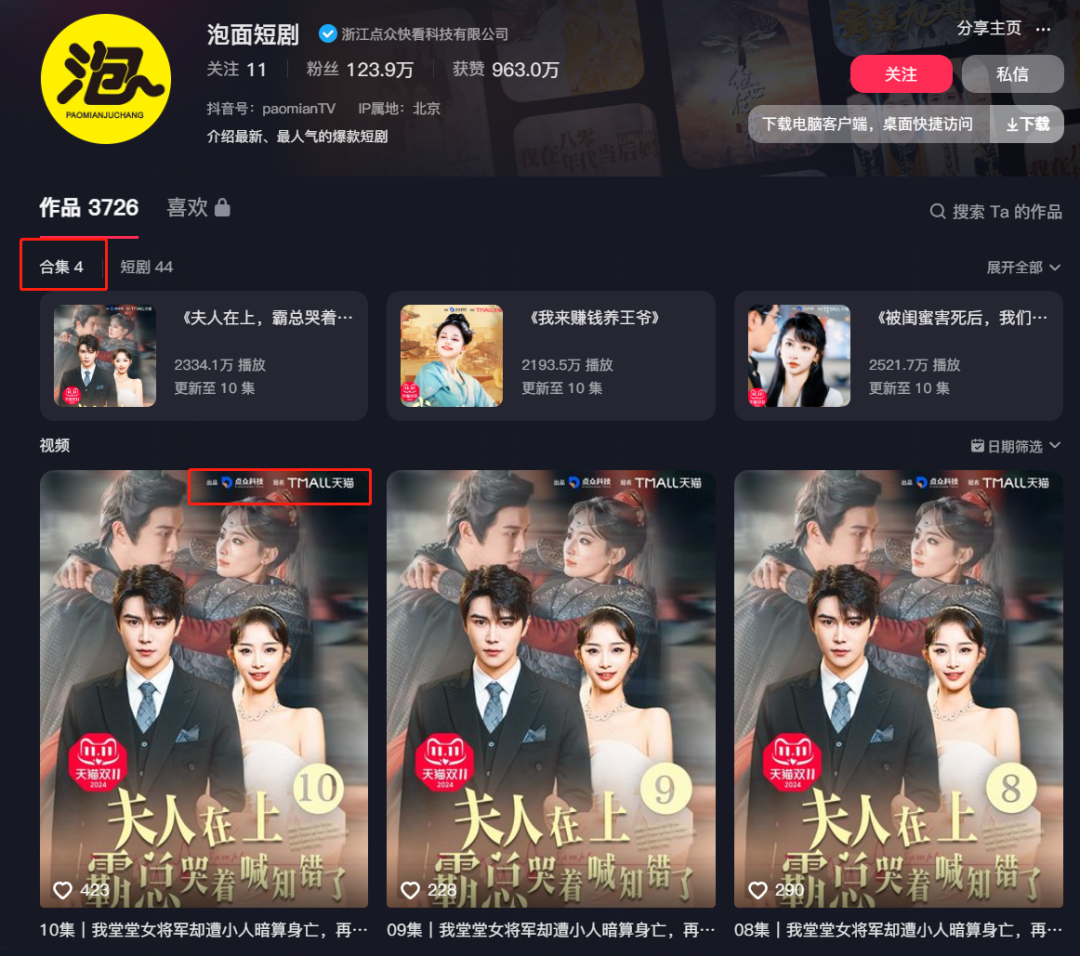Open the three-dot overflow menu
Image resolution: width=1080 pixels, height=956 pixels.
tap(1044, 28)
